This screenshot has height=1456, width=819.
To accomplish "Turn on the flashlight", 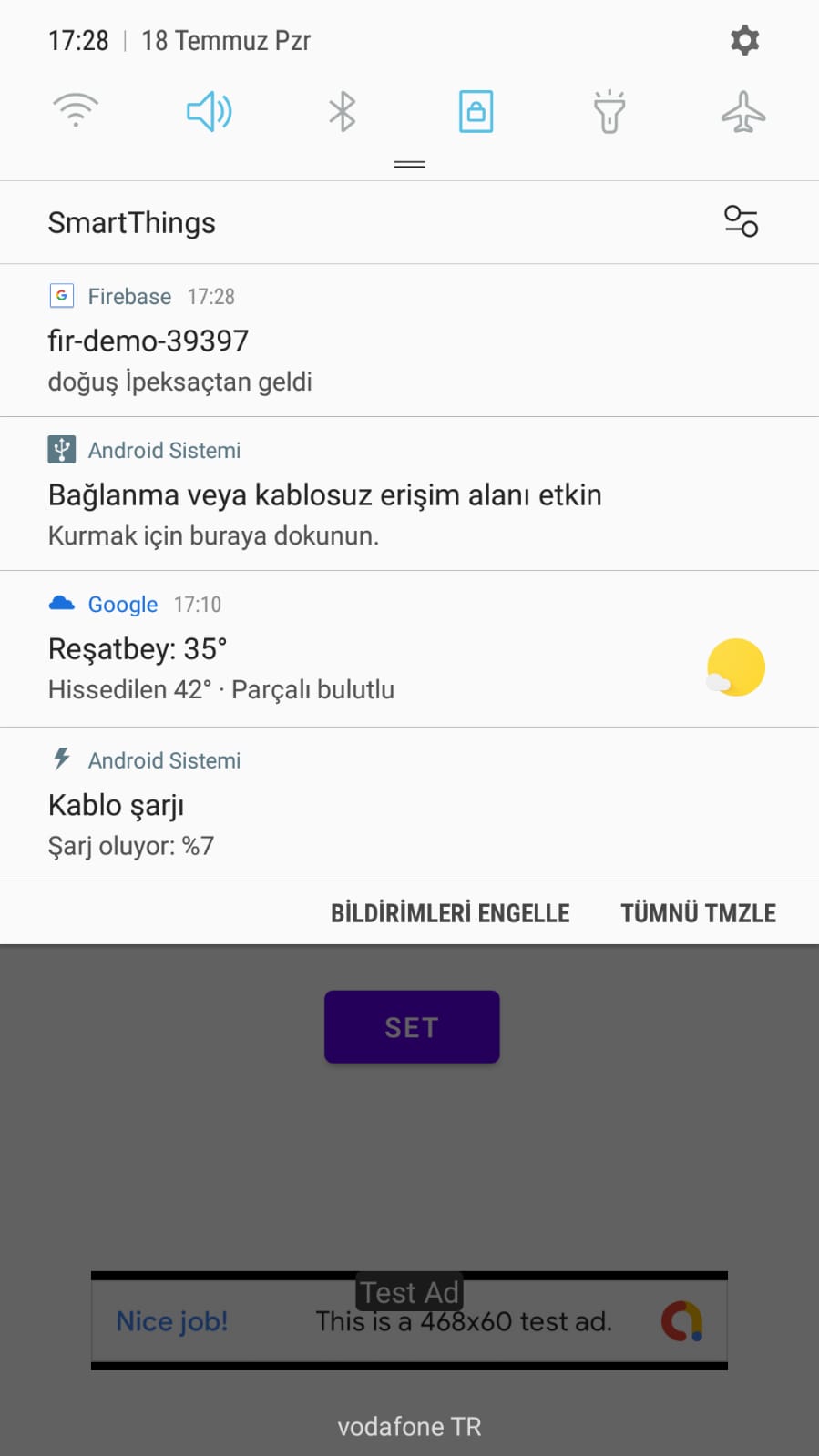I will [x=609, y=110].
